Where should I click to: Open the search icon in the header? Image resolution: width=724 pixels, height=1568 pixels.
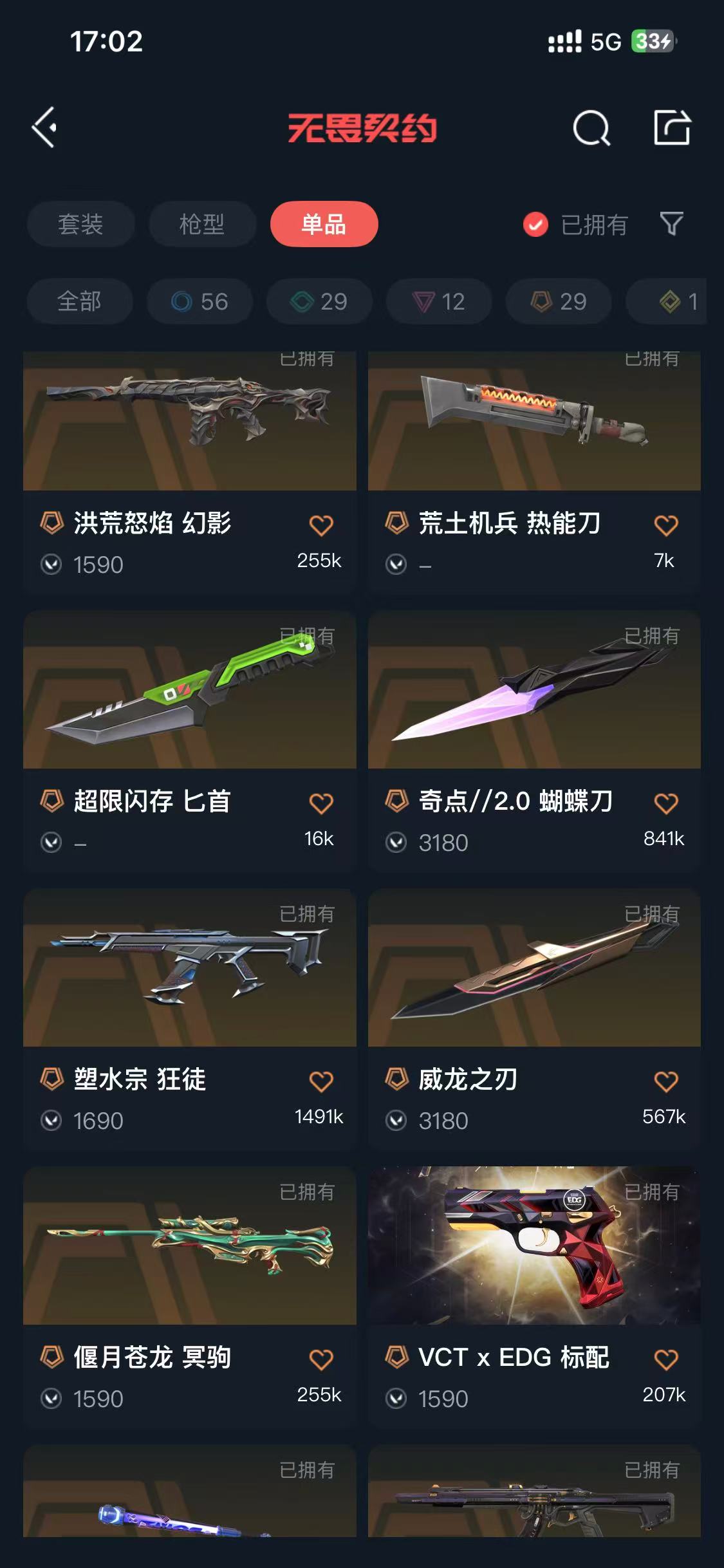[x=591, y=127]
